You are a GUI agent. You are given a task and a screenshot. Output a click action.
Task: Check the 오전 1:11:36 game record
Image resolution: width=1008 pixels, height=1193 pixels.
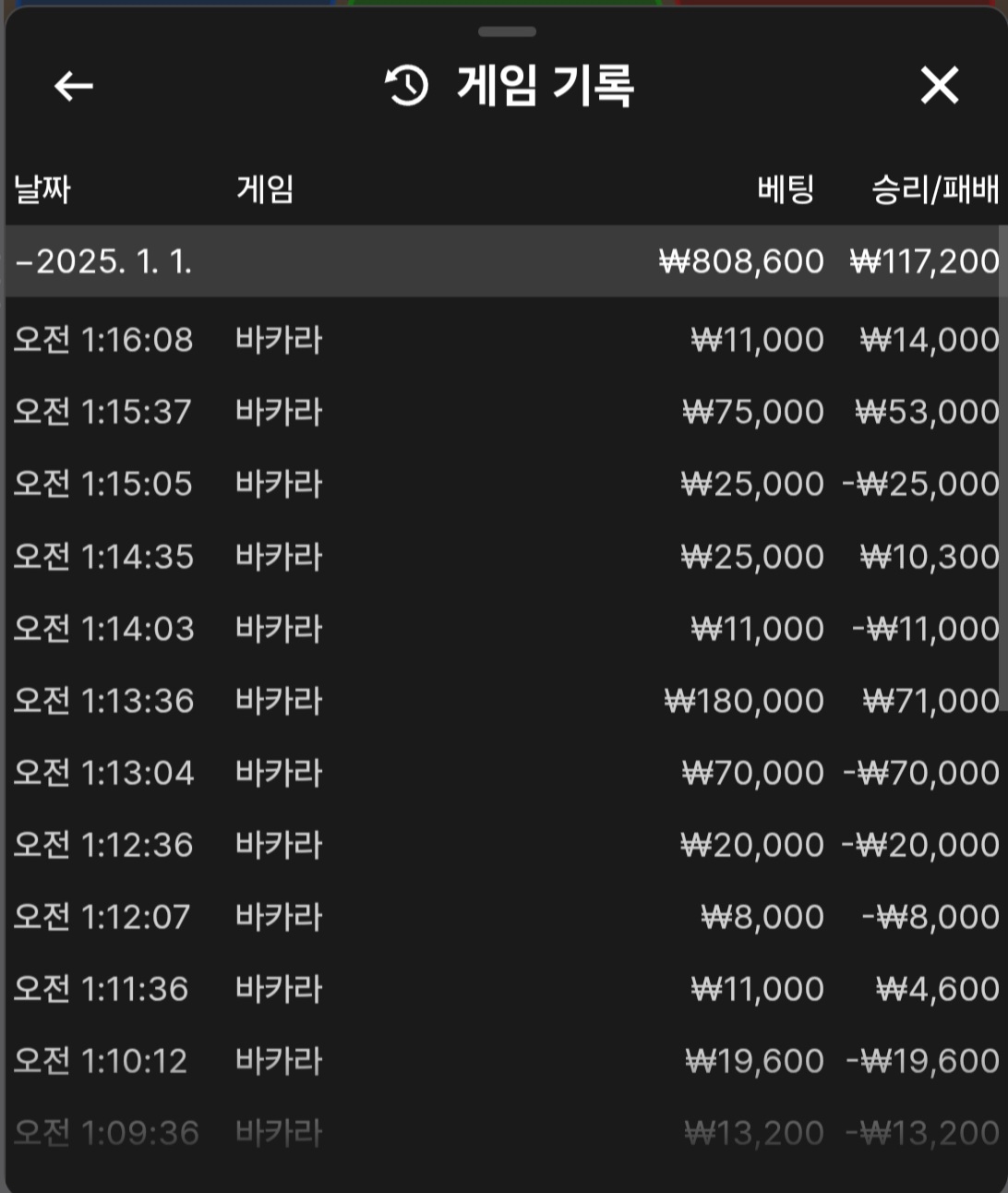(504, 989)
